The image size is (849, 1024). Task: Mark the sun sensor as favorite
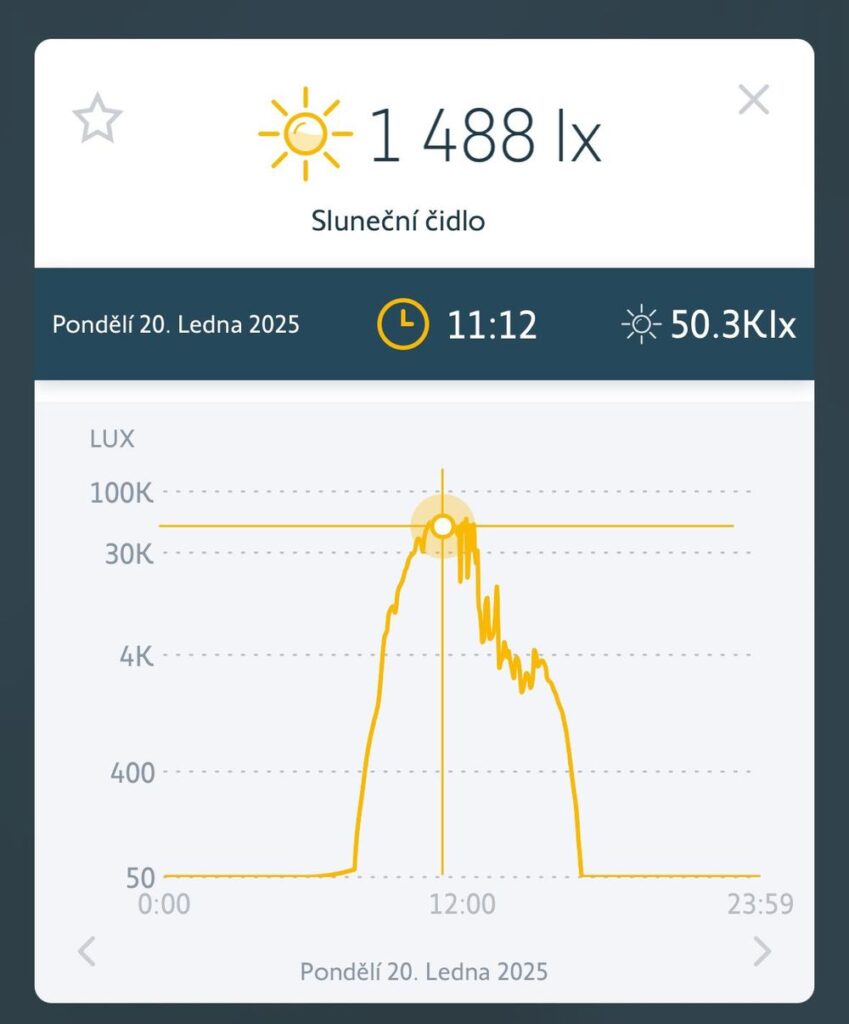tap(97, 120)
